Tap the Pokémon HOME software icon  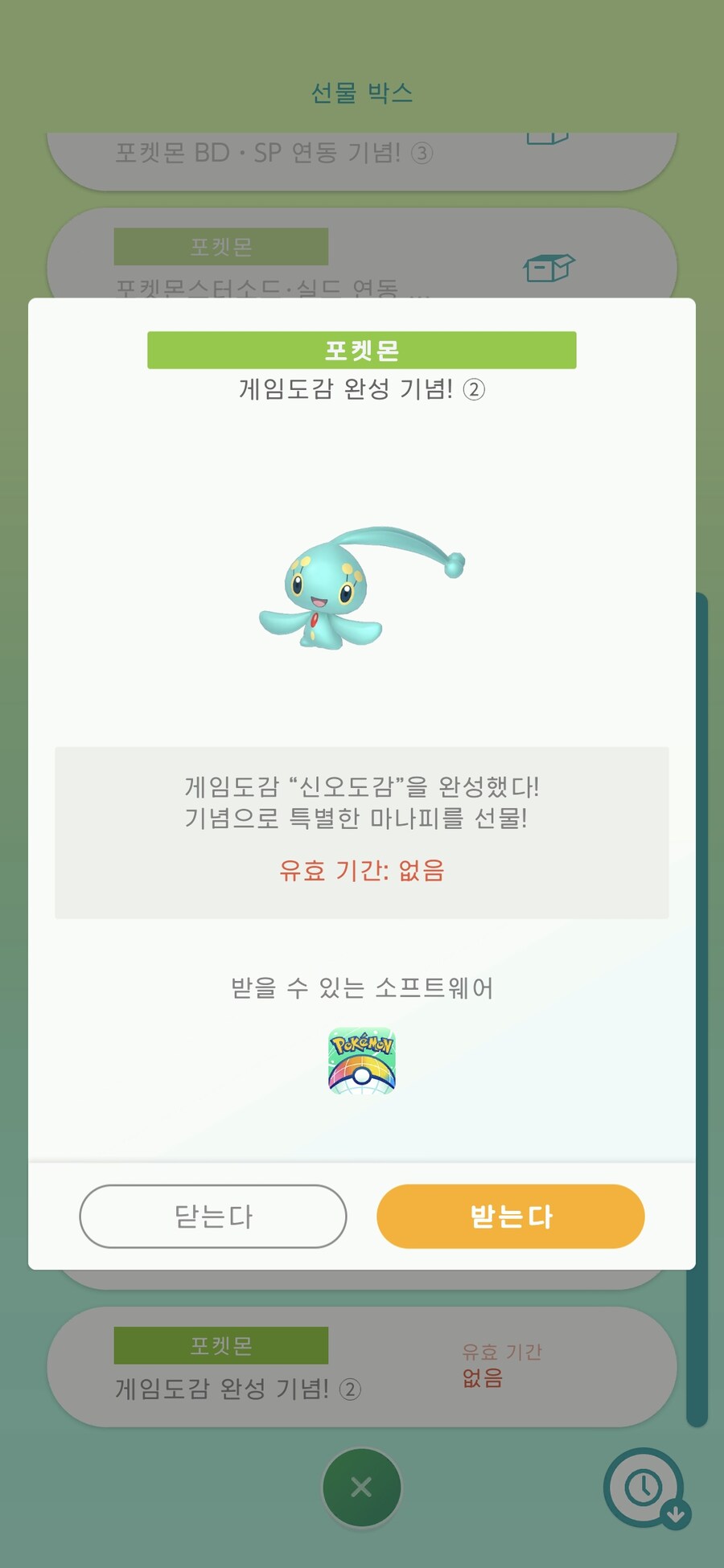(361, 1060)
